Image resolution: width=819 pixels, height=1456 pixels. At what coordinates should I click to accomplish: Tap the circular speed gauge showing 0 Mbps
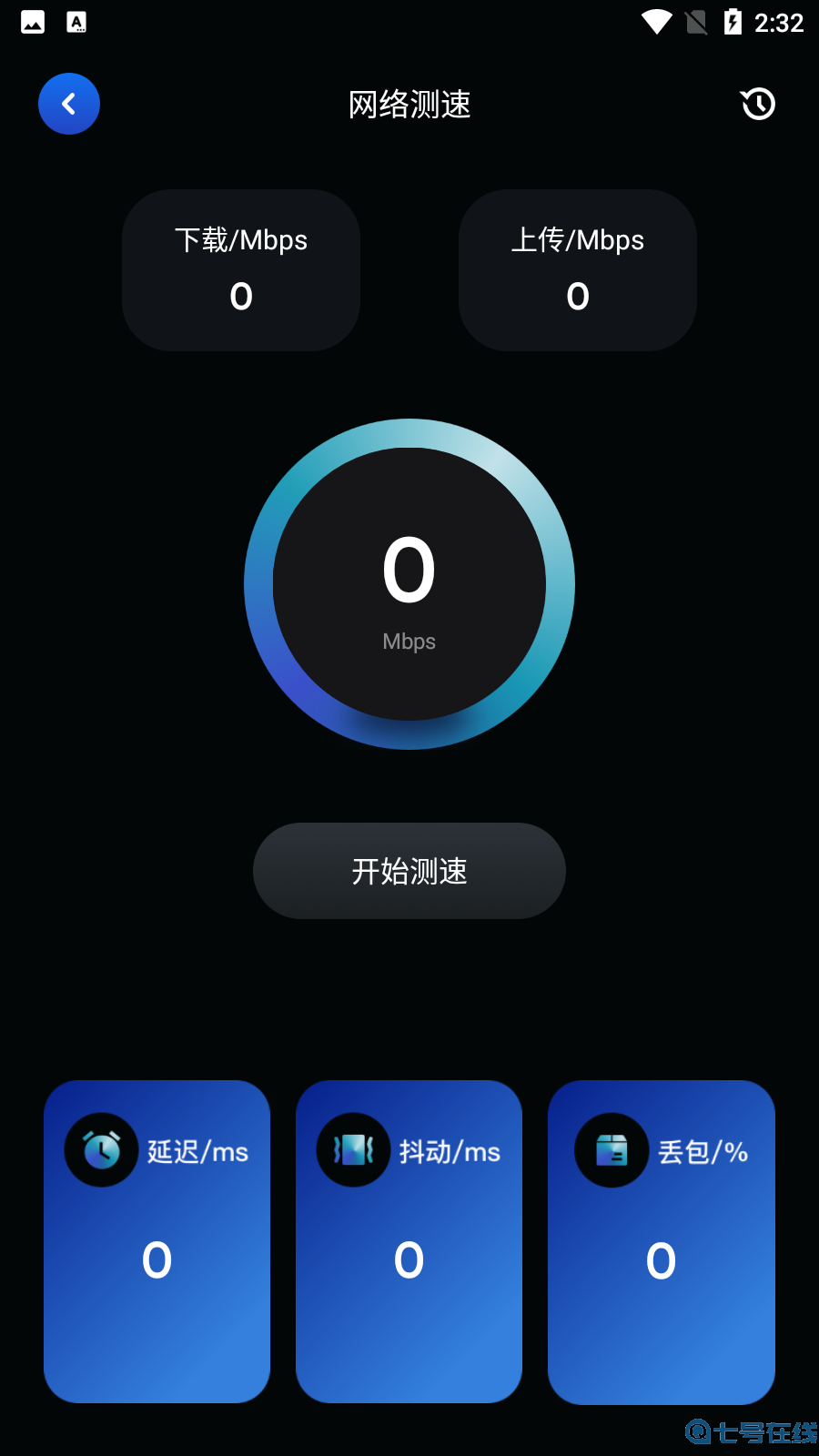[409, 582]
